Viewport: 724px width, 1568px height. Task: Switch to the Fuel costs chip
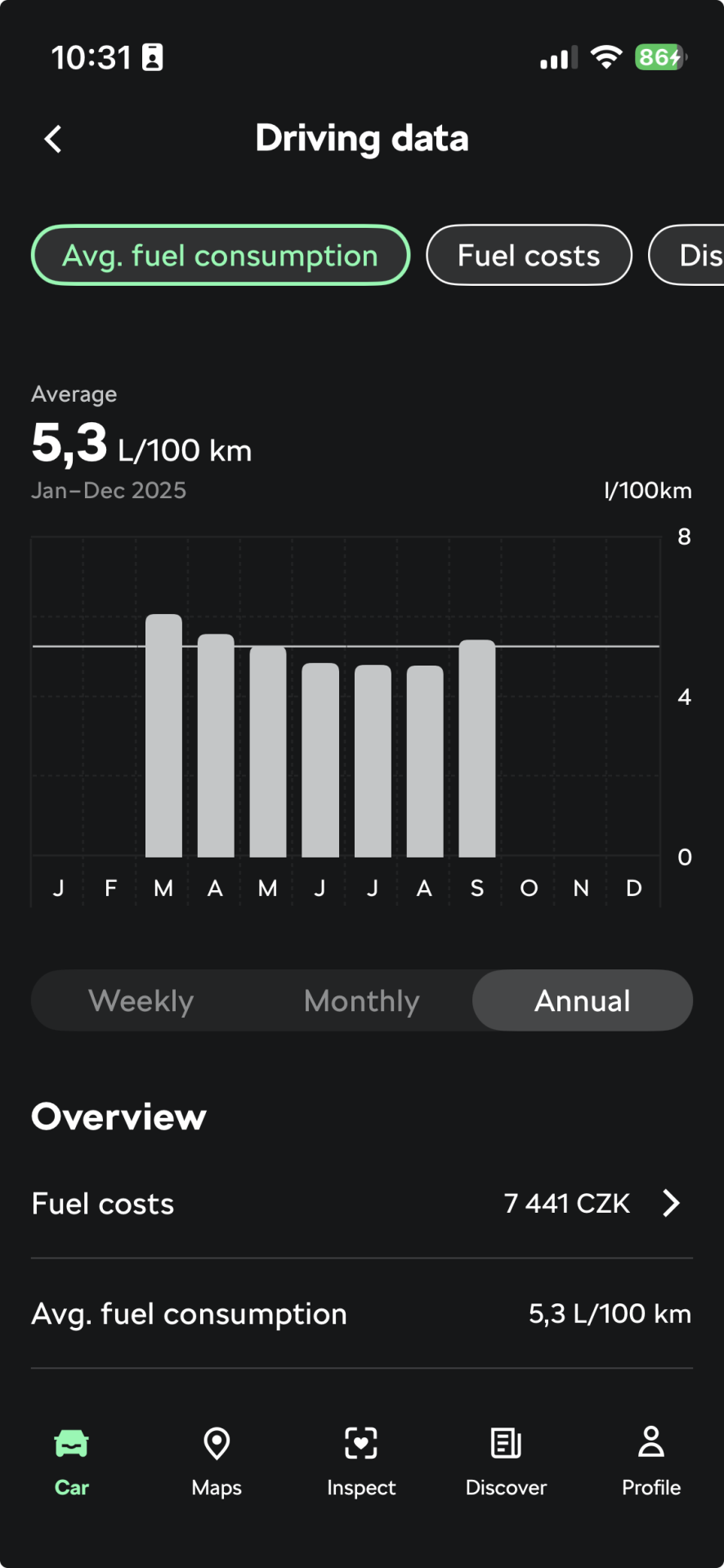[529, 256]
